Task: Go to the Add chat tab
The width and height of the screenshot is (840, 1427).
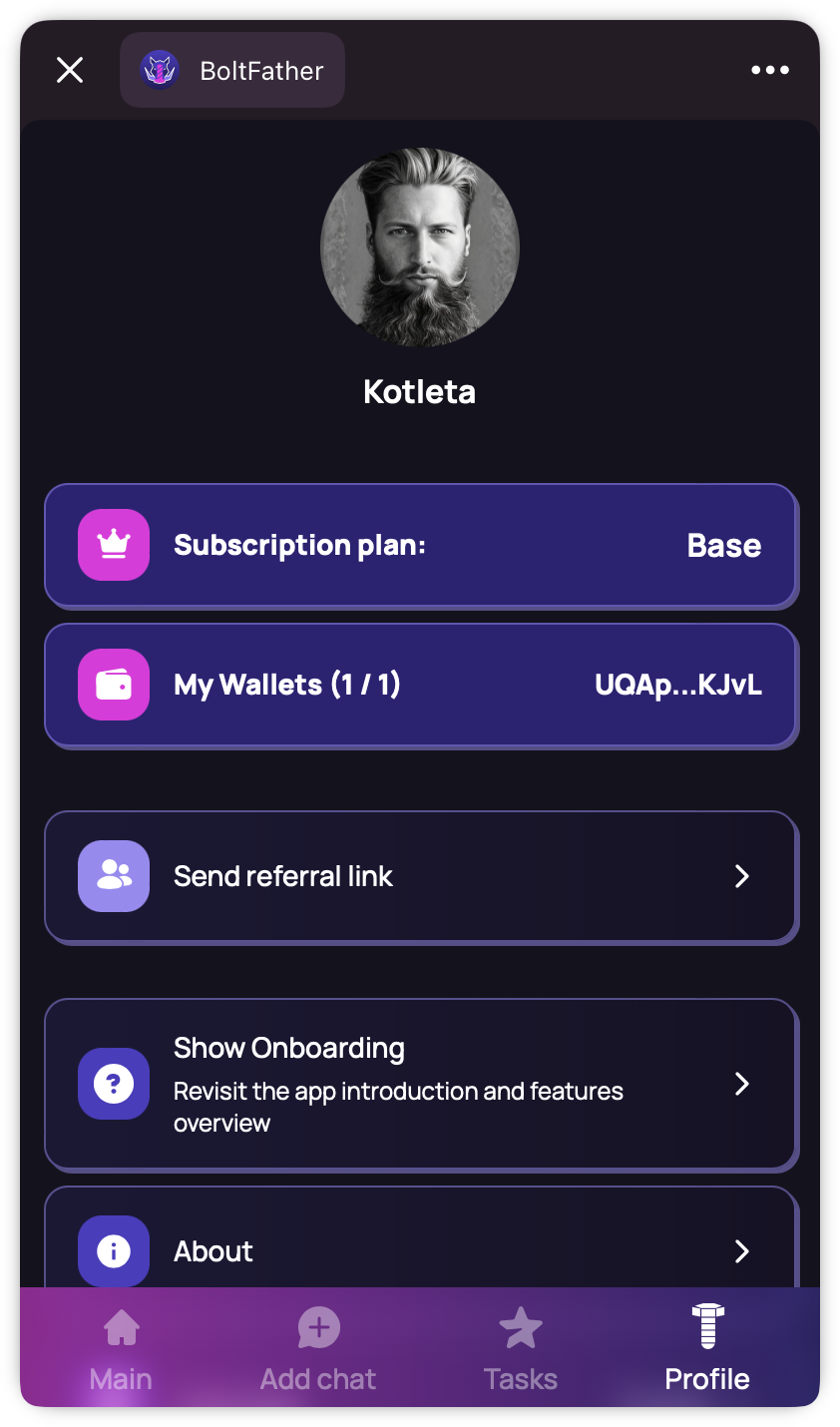Action: tap(318, 1349)
